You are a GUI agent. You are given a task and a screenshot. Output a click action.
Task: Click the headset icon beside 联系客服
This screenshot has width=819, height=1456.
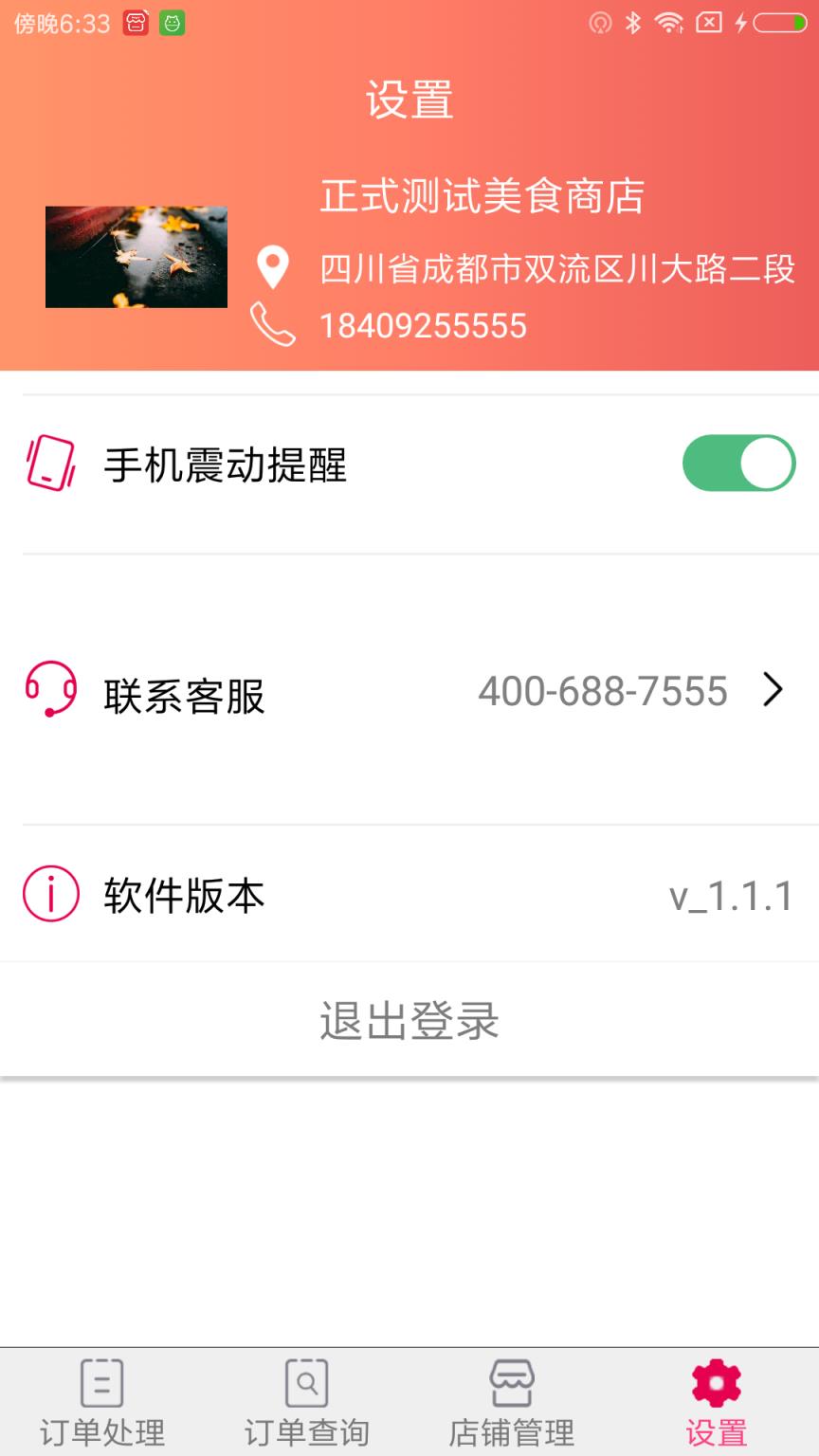point(52,691)
